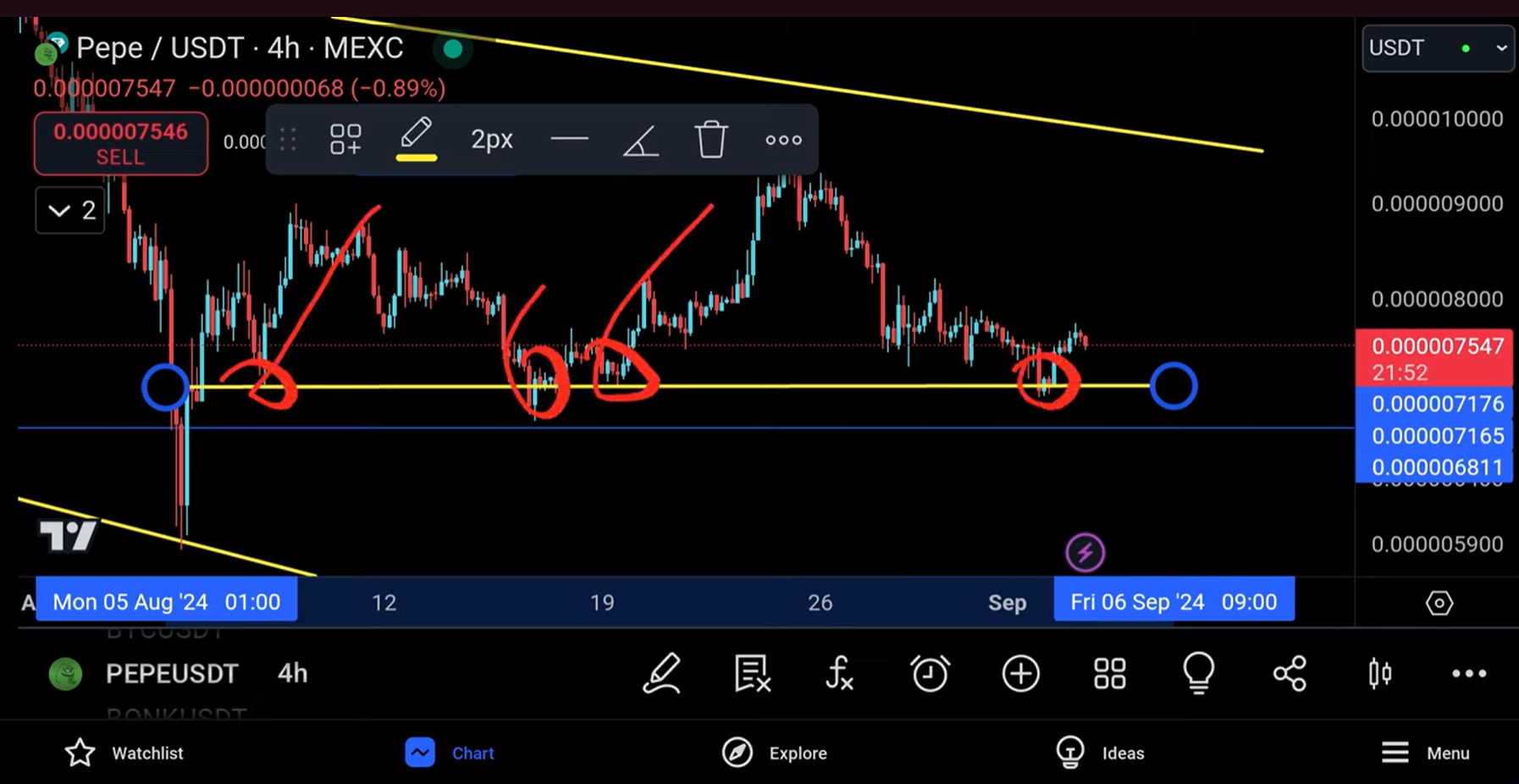Viewport: 1519px width, 784px height.
Task: Switch to the Ideas tab
Action: pyautogui.click(x=1100, y=753)
